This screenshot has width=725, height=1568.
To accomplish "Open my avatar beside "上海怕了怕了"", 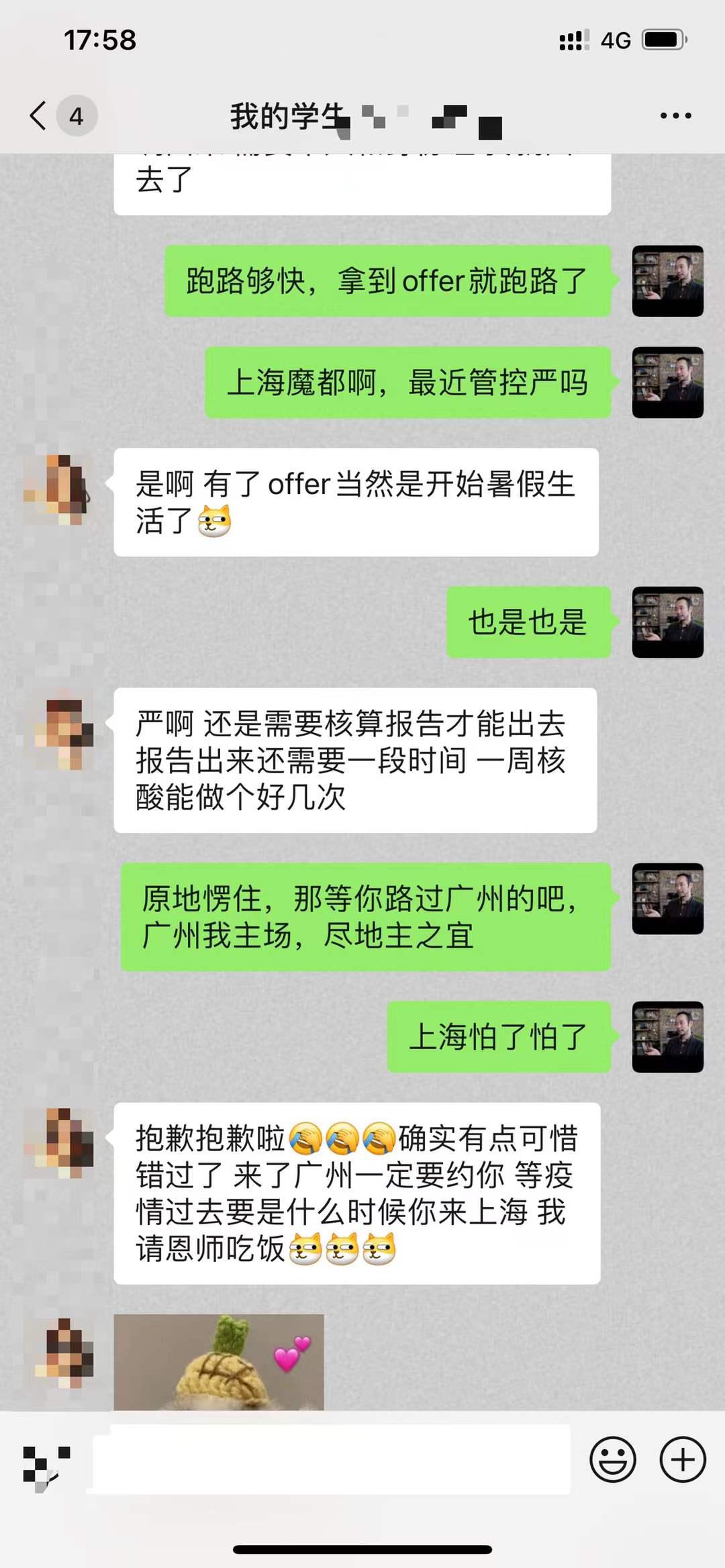I will click(x=667, y=1036).
